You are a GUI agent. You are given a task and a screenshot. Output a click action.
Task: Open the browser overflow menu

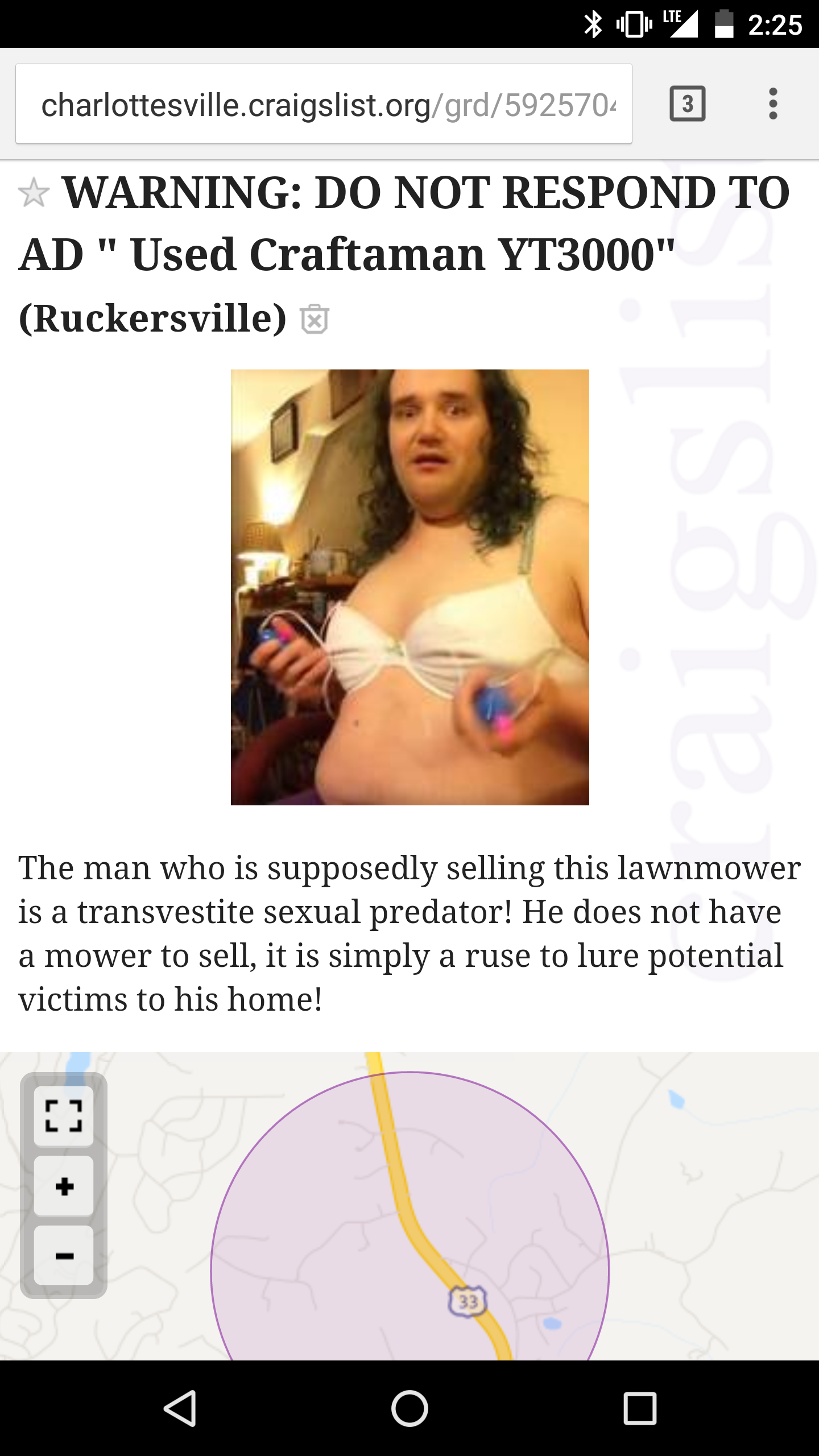click(772, 104)
